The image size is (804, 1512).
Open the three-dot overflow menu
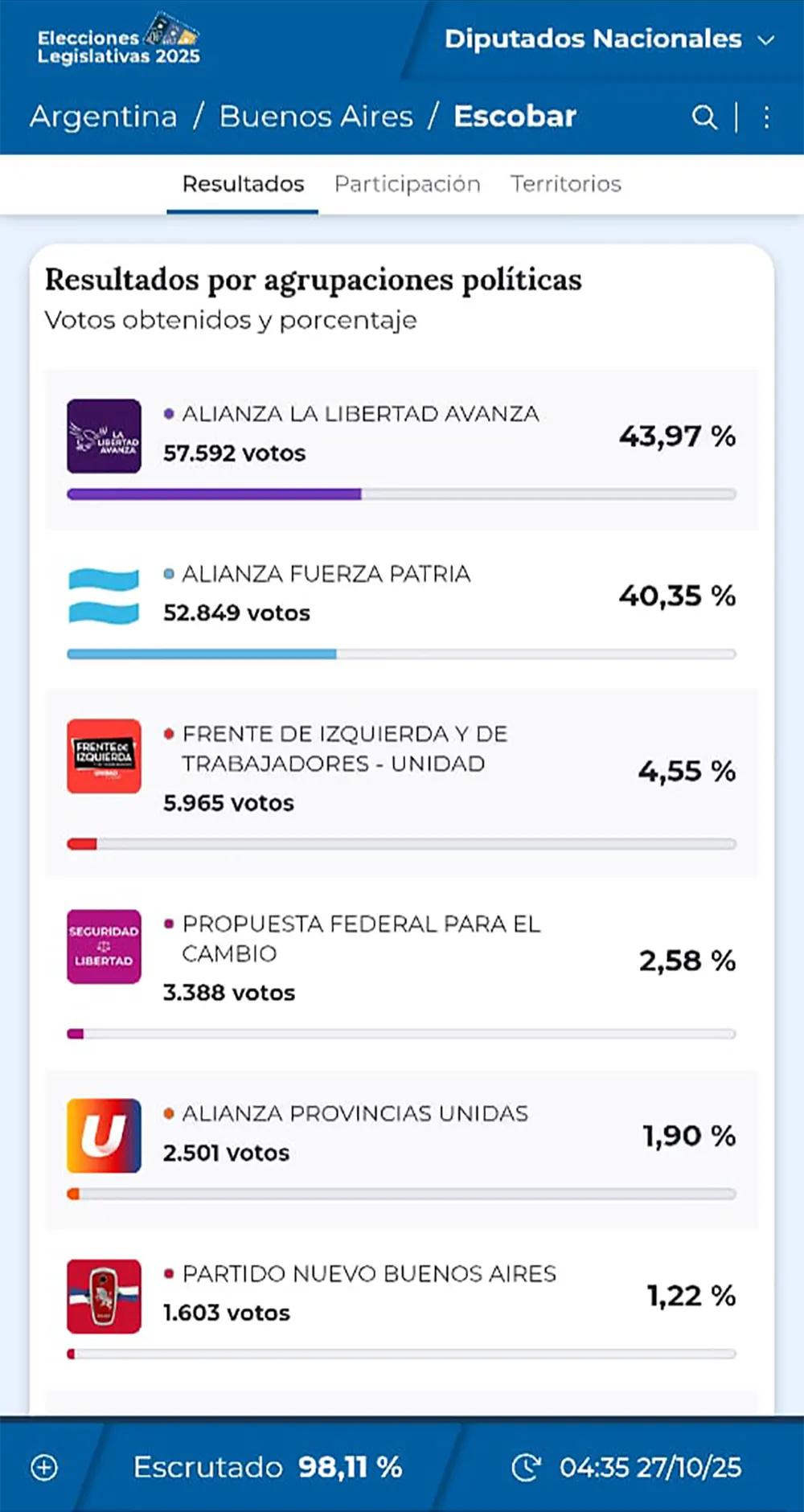pos(767,117)
